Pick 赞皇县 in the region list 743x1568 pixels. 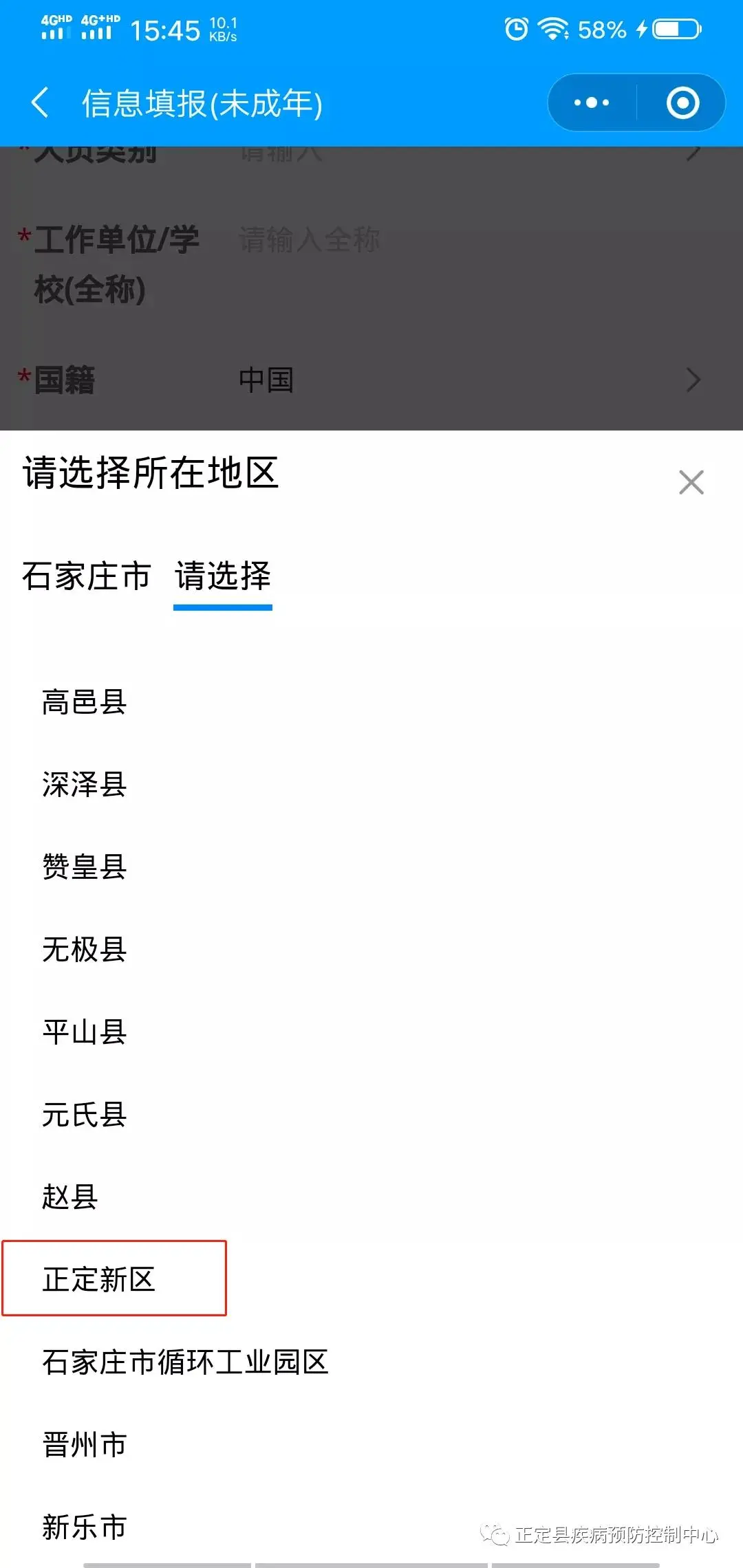pos(85,867)
